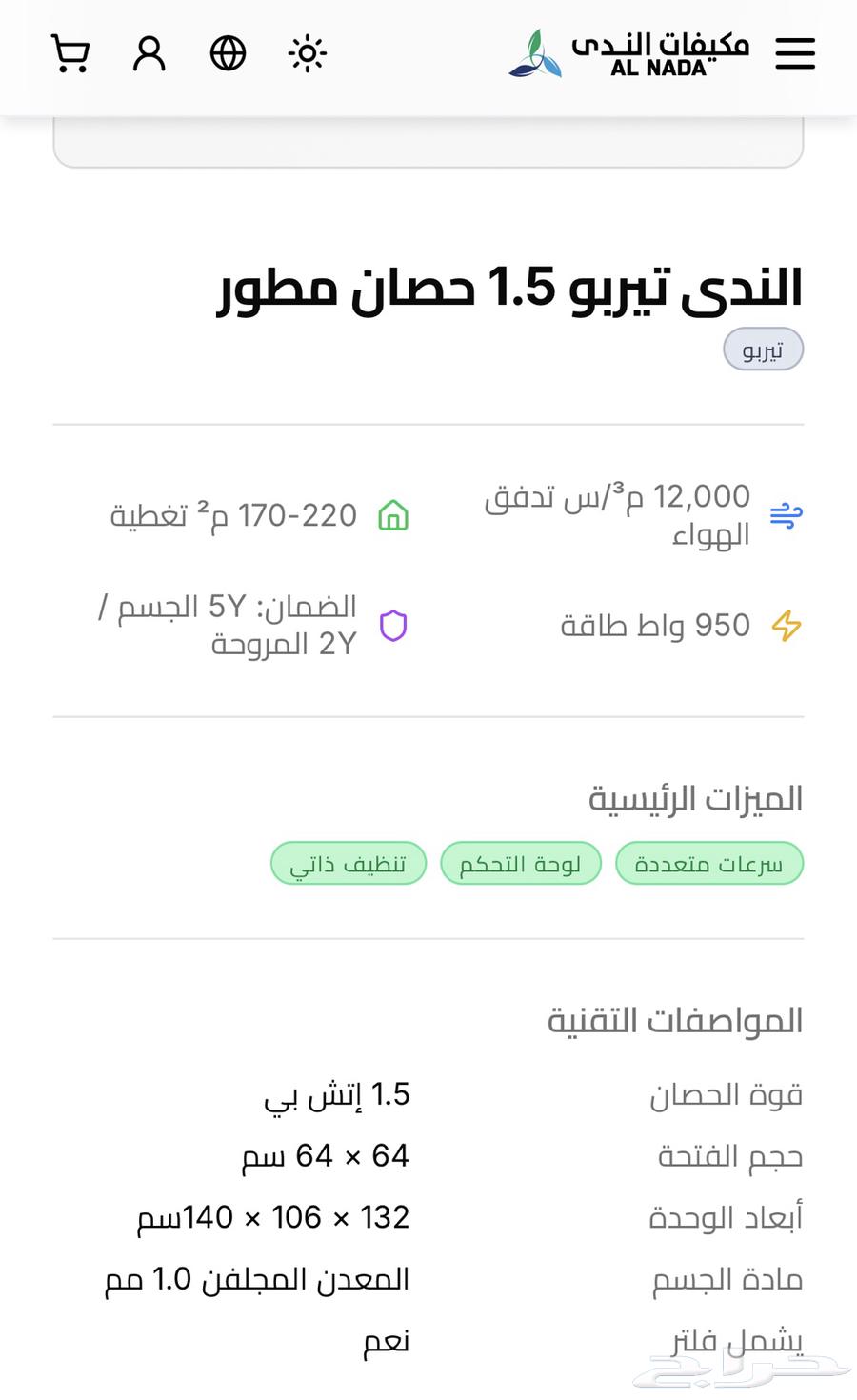Image resolution: width=857 pixels, height=1400 pixels.
Task: Toggle the تنظيف ذاتي feature tag
Action: [x=348, y=863]
